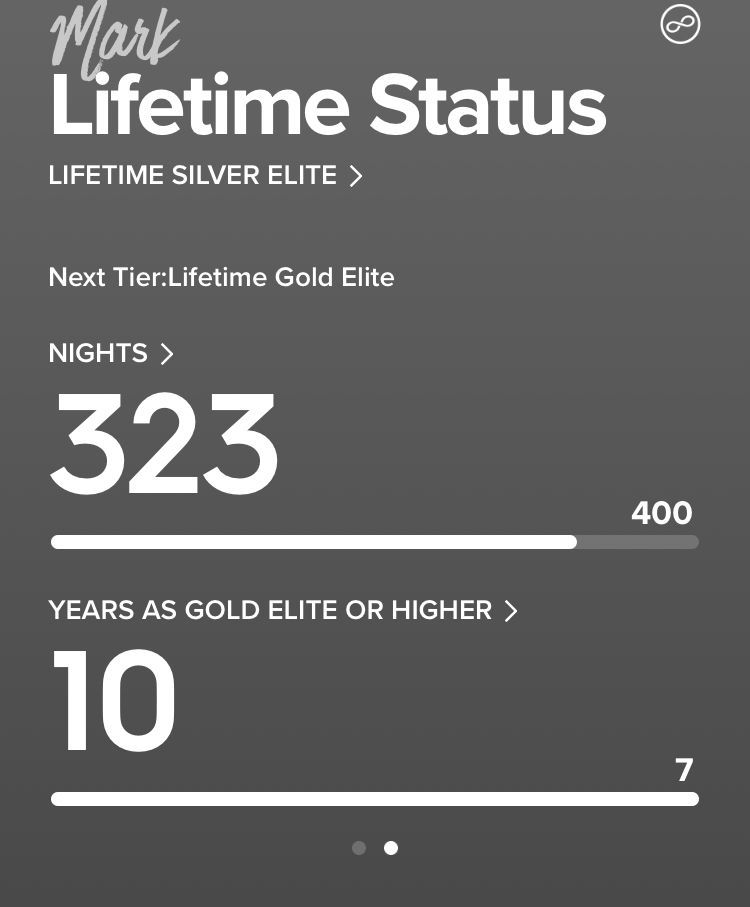750x907 pixels.
Task: Go to the first page indicator dot
Action: (x=359, y=848)
